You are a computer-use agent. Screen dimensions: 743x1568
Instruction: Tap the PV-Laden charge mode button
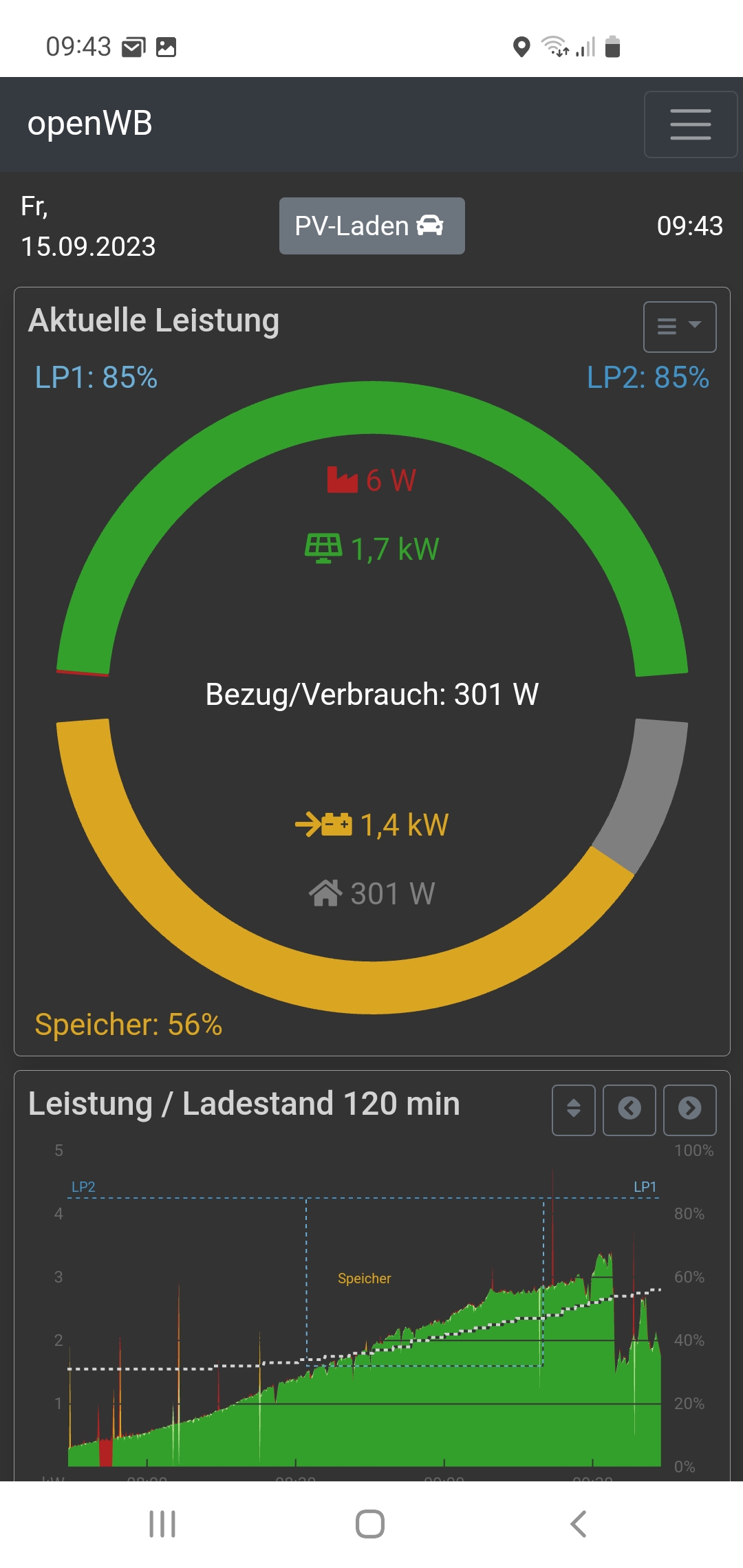coord(371,226)
